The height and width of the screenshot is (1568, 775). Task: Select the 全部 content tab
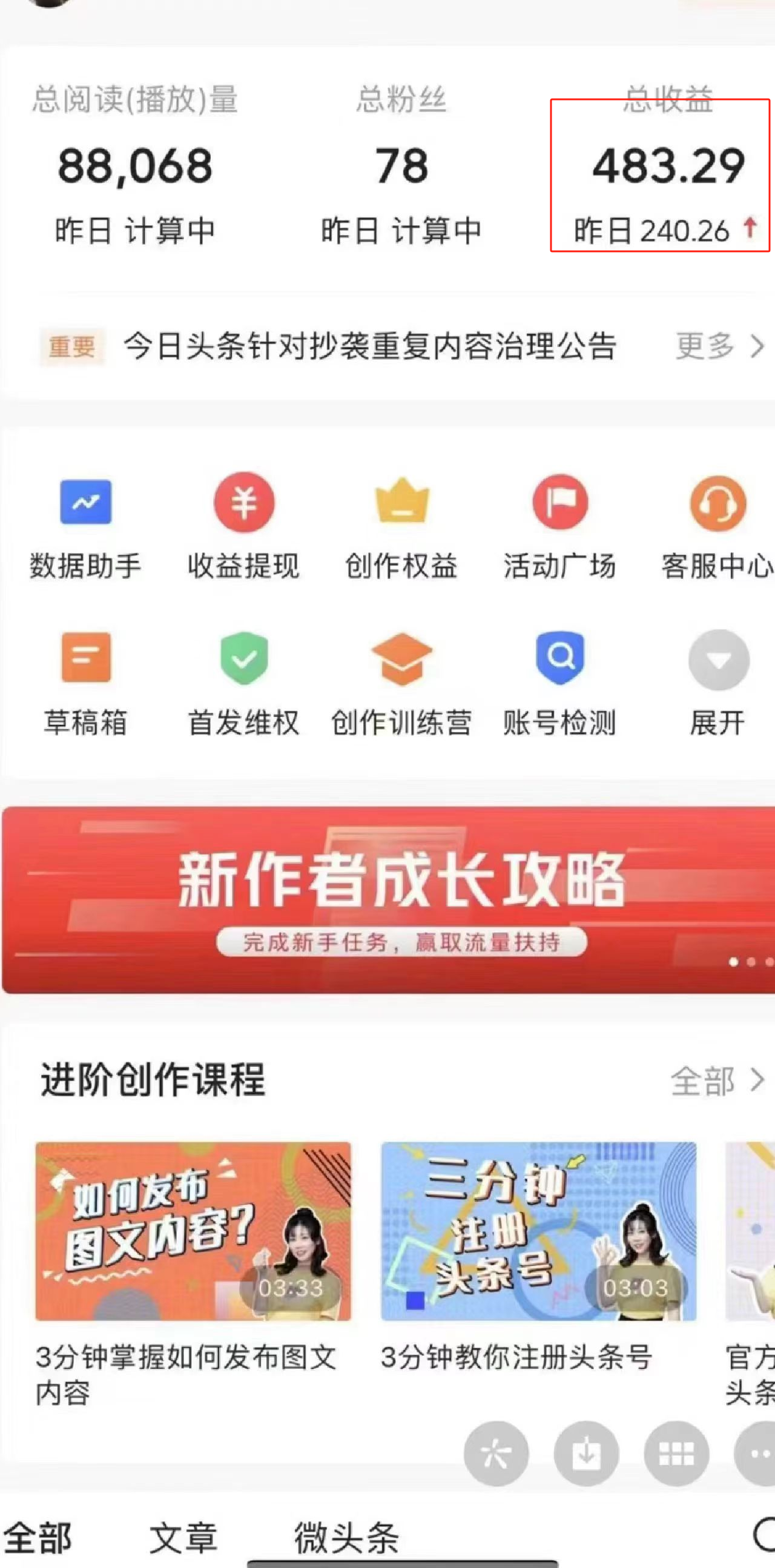(38, 1537)
